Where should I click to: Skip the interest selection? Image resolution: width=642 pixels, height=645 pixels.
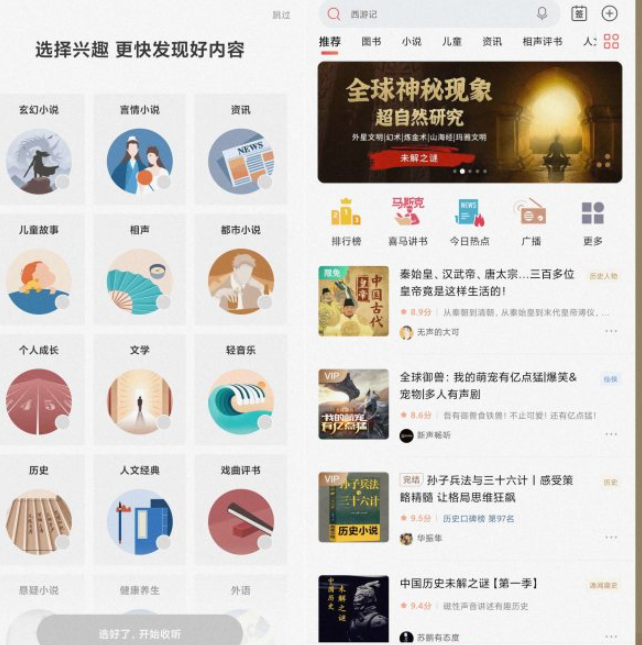coord(281,15)
